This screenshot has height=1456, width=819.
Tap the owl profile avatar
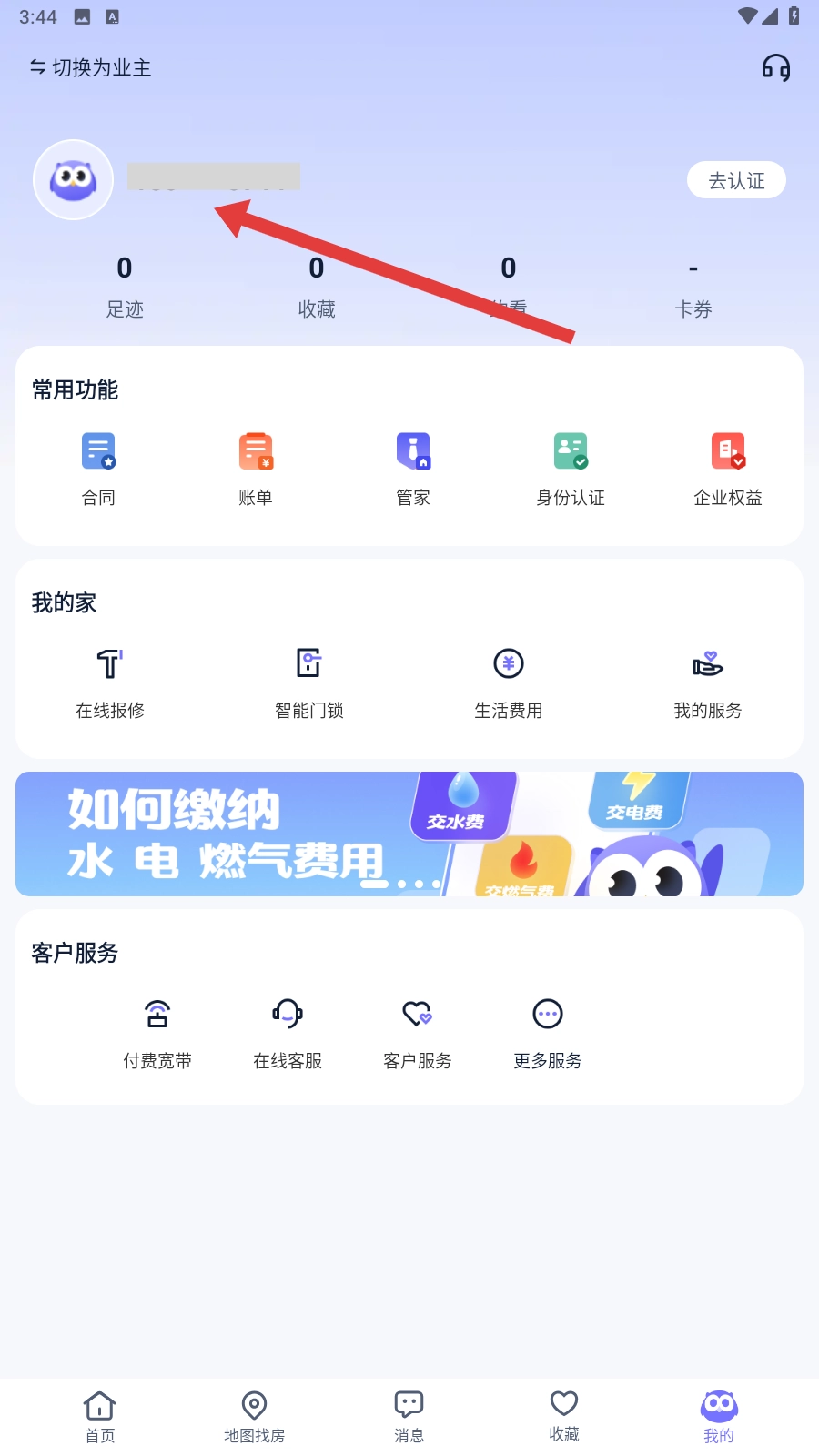tap(73, 180)
